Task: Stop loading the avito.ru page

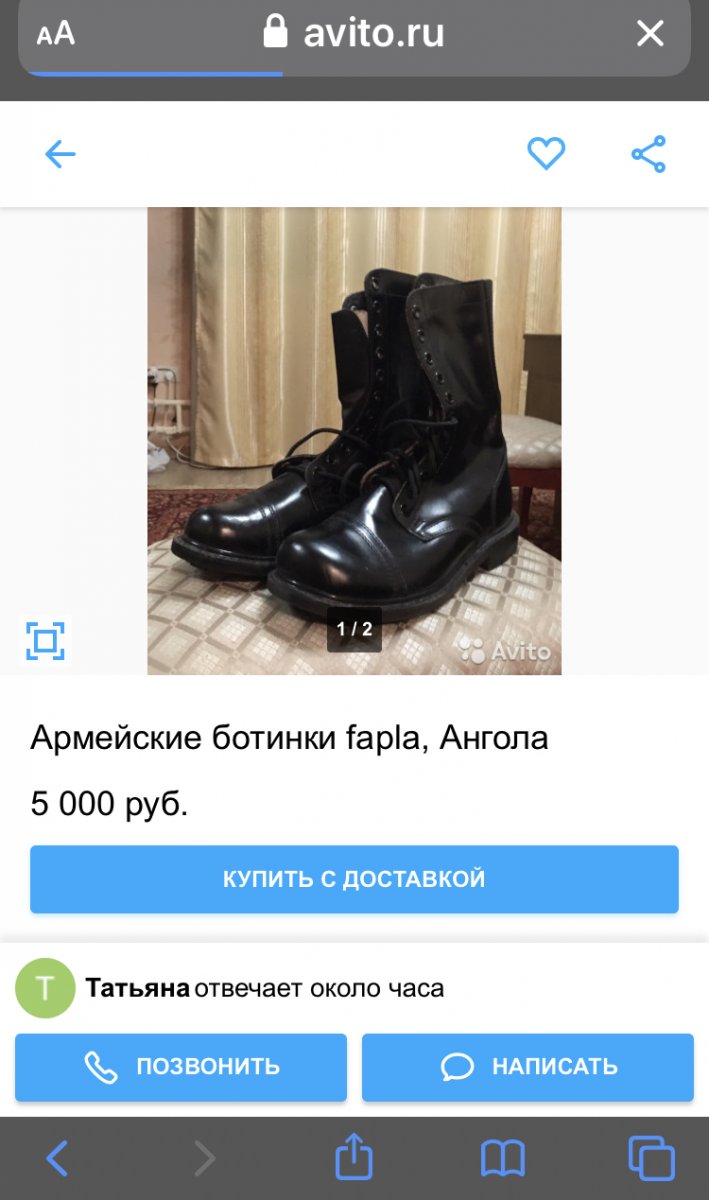Action: (650, 34)
